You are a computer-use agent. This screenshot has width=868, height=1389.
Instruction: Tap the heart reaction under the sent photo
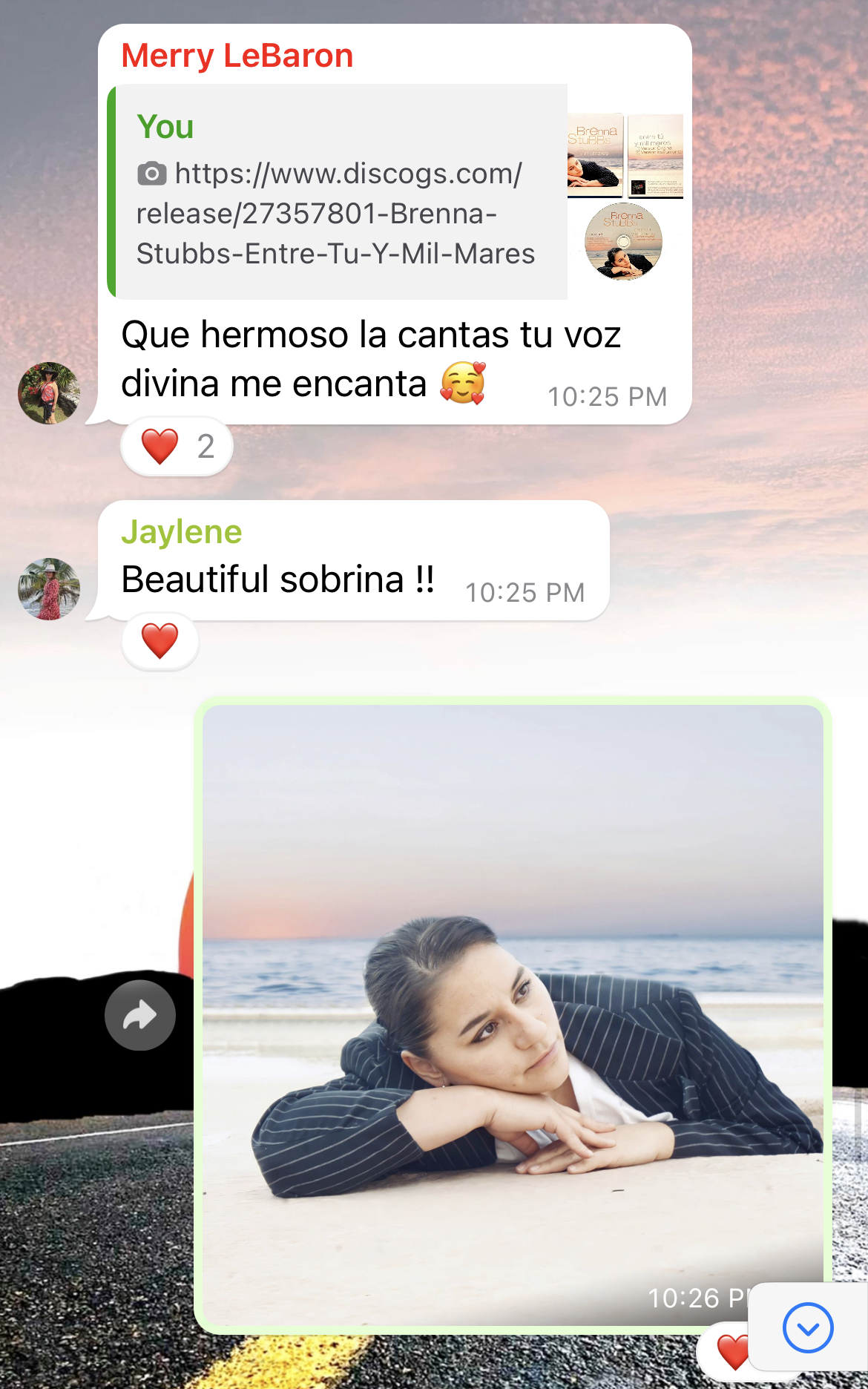tap(731, 1353)
